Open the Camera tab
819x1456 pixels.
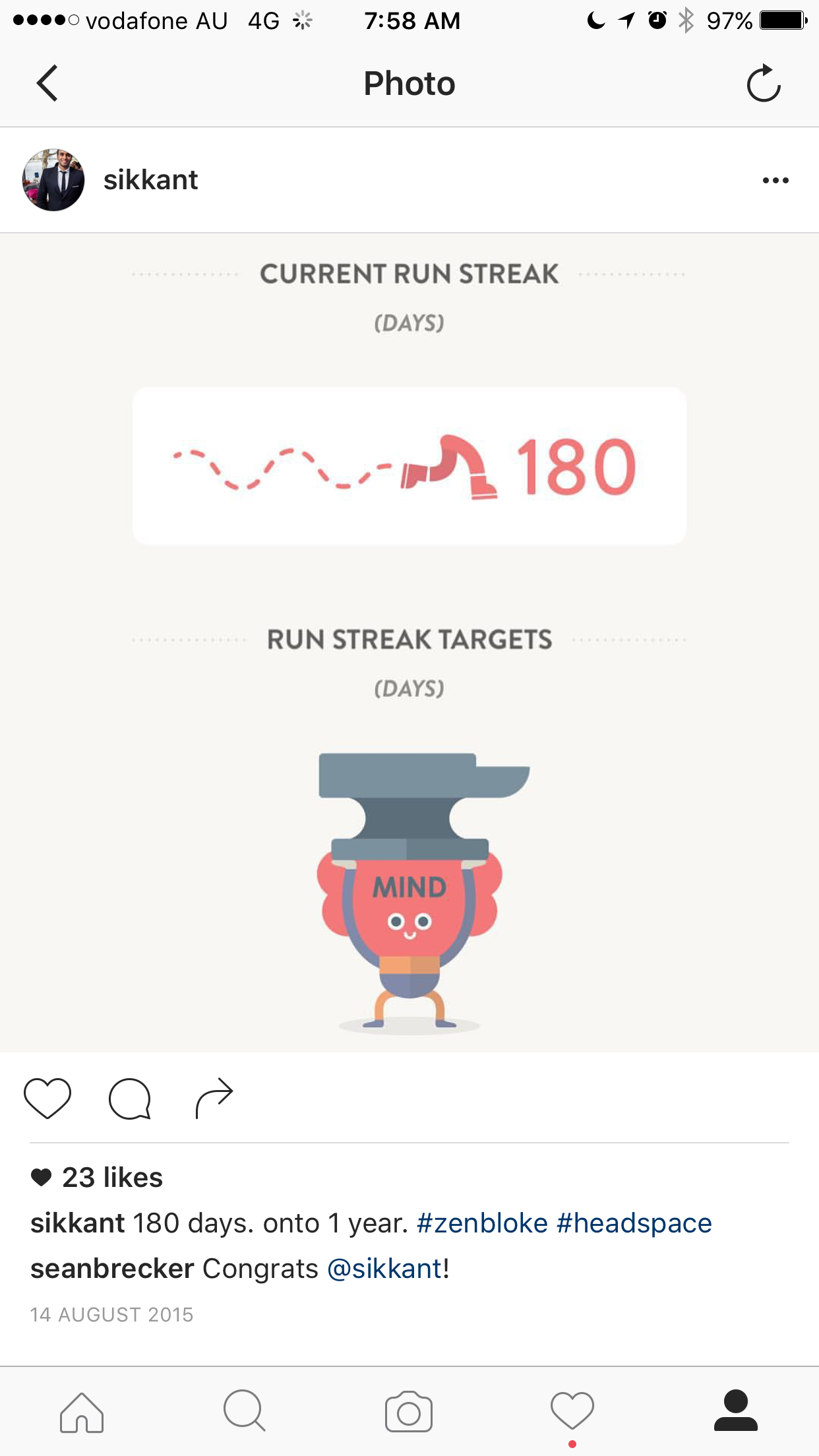[x=409, y=1412]
